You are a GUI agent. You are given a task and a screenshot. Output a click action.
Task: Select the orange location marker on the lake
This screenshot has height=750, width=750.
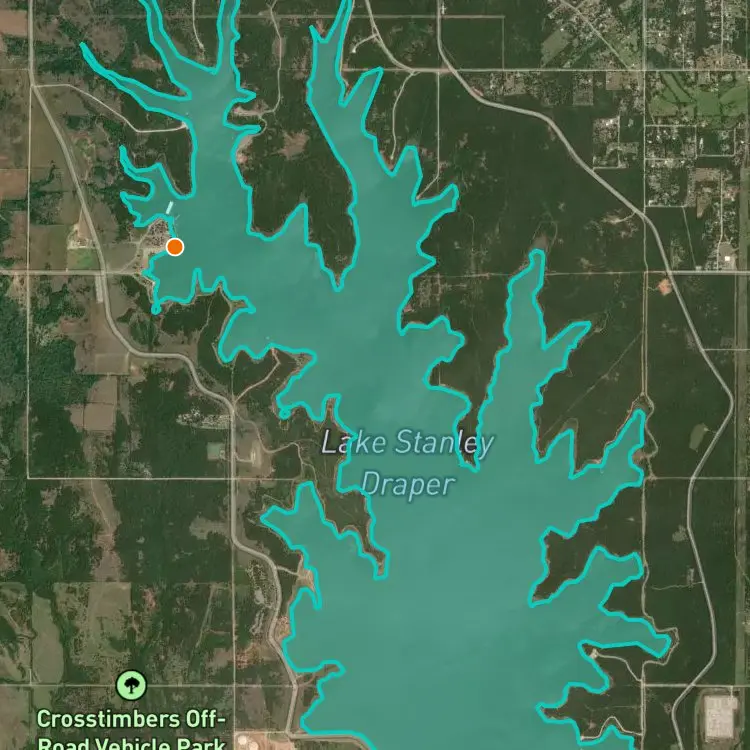click(175, 247)
